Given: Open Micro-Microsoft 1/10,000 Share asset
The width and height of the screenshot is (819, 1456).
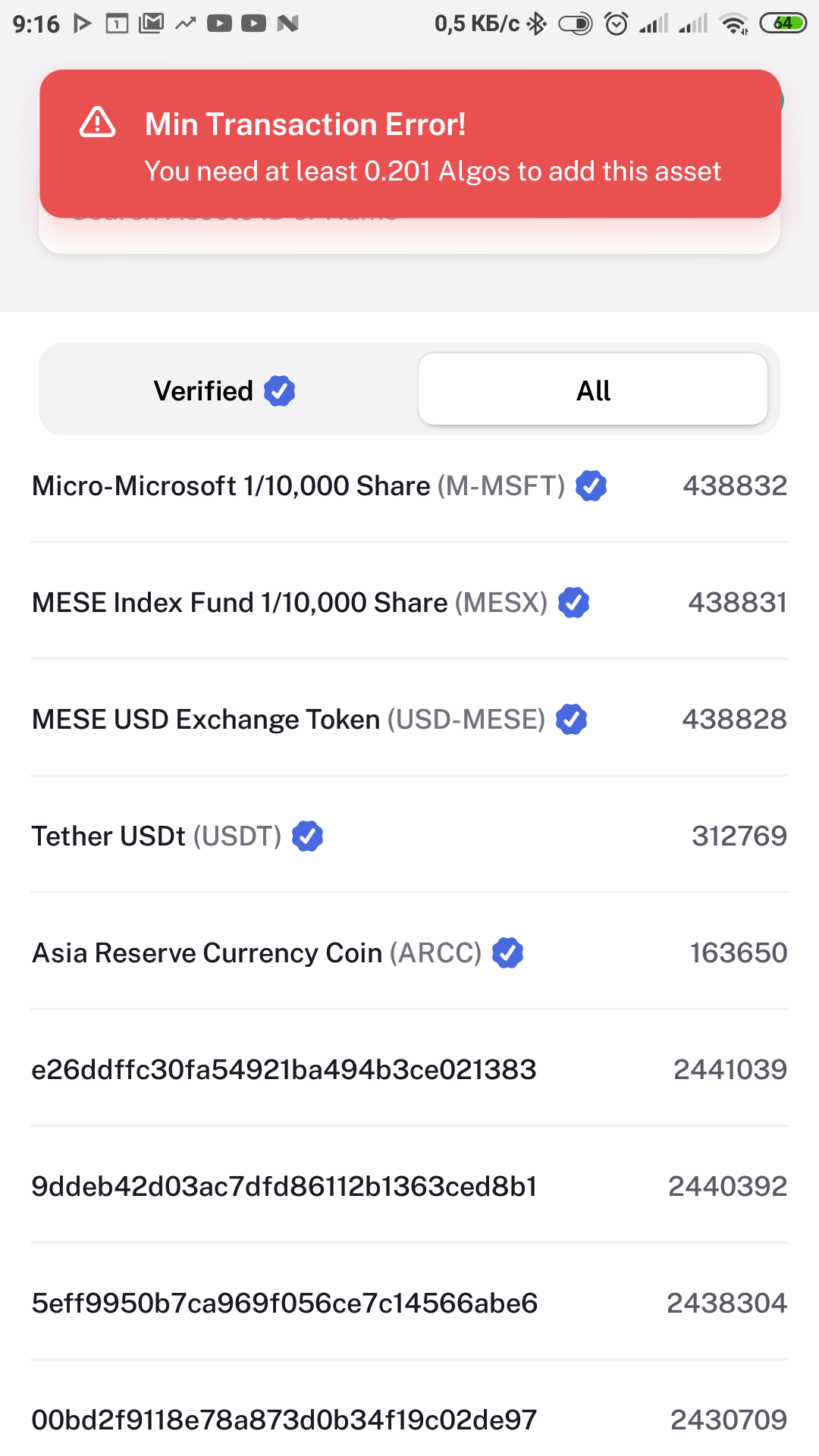Looking at the screenshot, I should (x=409, y=485).
